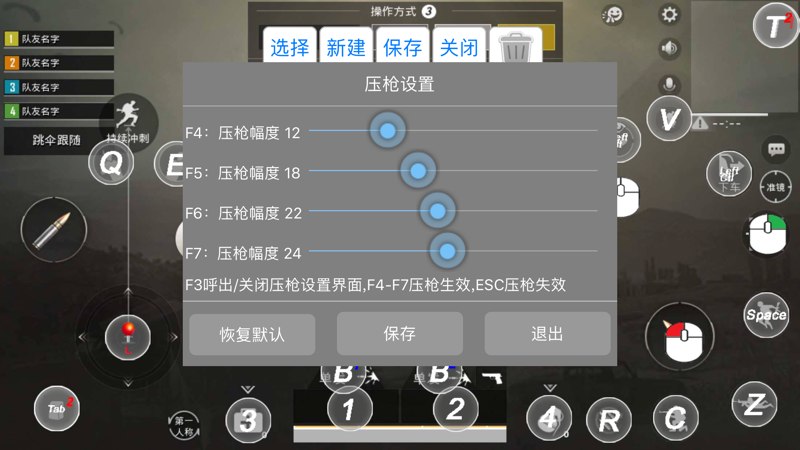The height and width of the screenshot is (450, 800).
Task: Tap 恢复默认 to restore defaults
Action: tap(252, 334)
